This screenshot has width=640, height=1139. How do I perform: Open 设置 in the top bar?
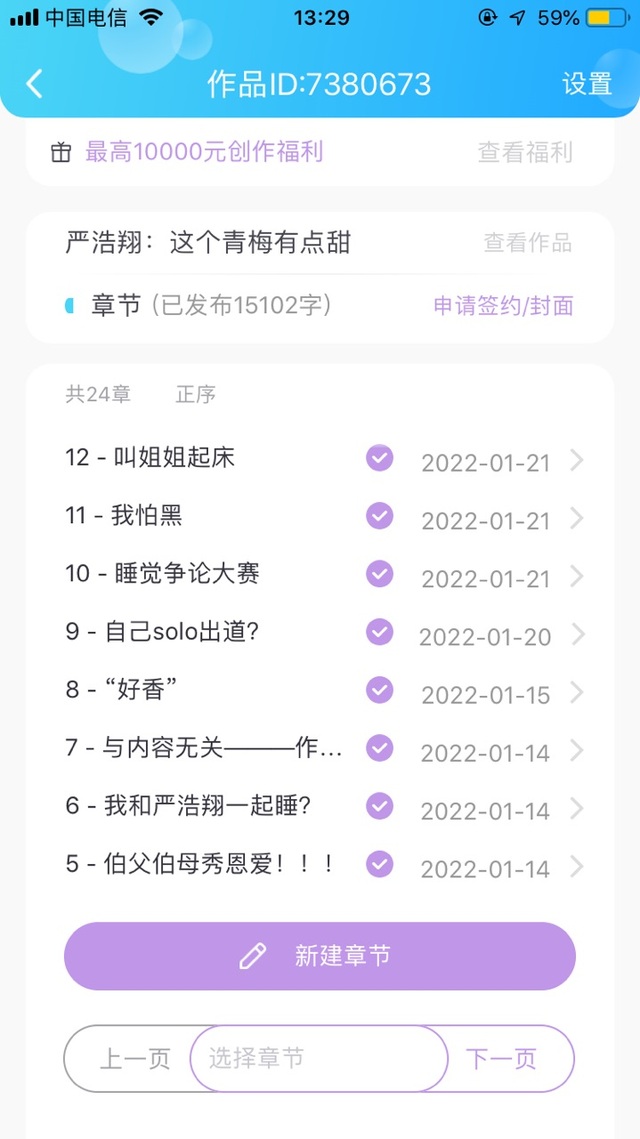coord(586,84)
